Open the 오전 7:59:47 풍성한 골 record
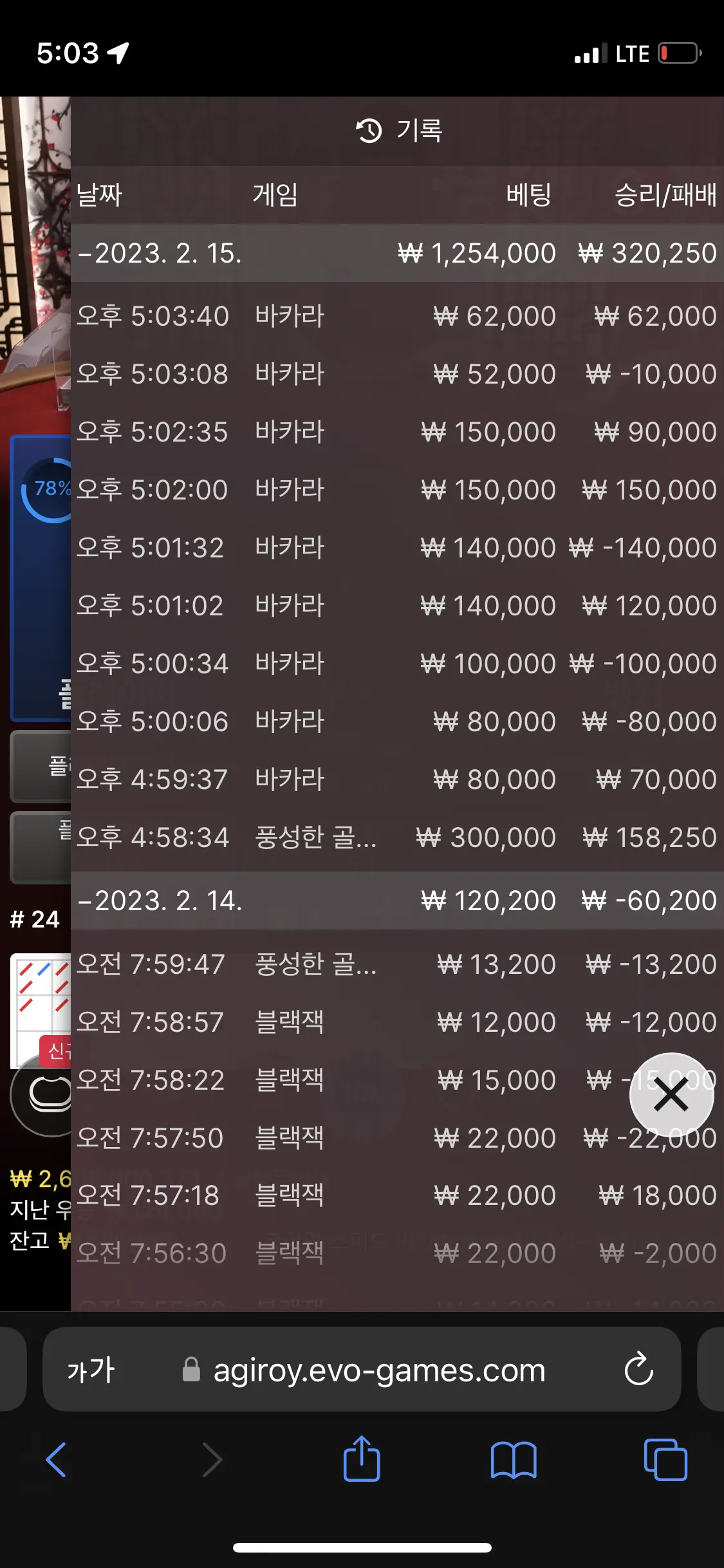This screenshot has height=1568, width=724. [x=397, y=964]
